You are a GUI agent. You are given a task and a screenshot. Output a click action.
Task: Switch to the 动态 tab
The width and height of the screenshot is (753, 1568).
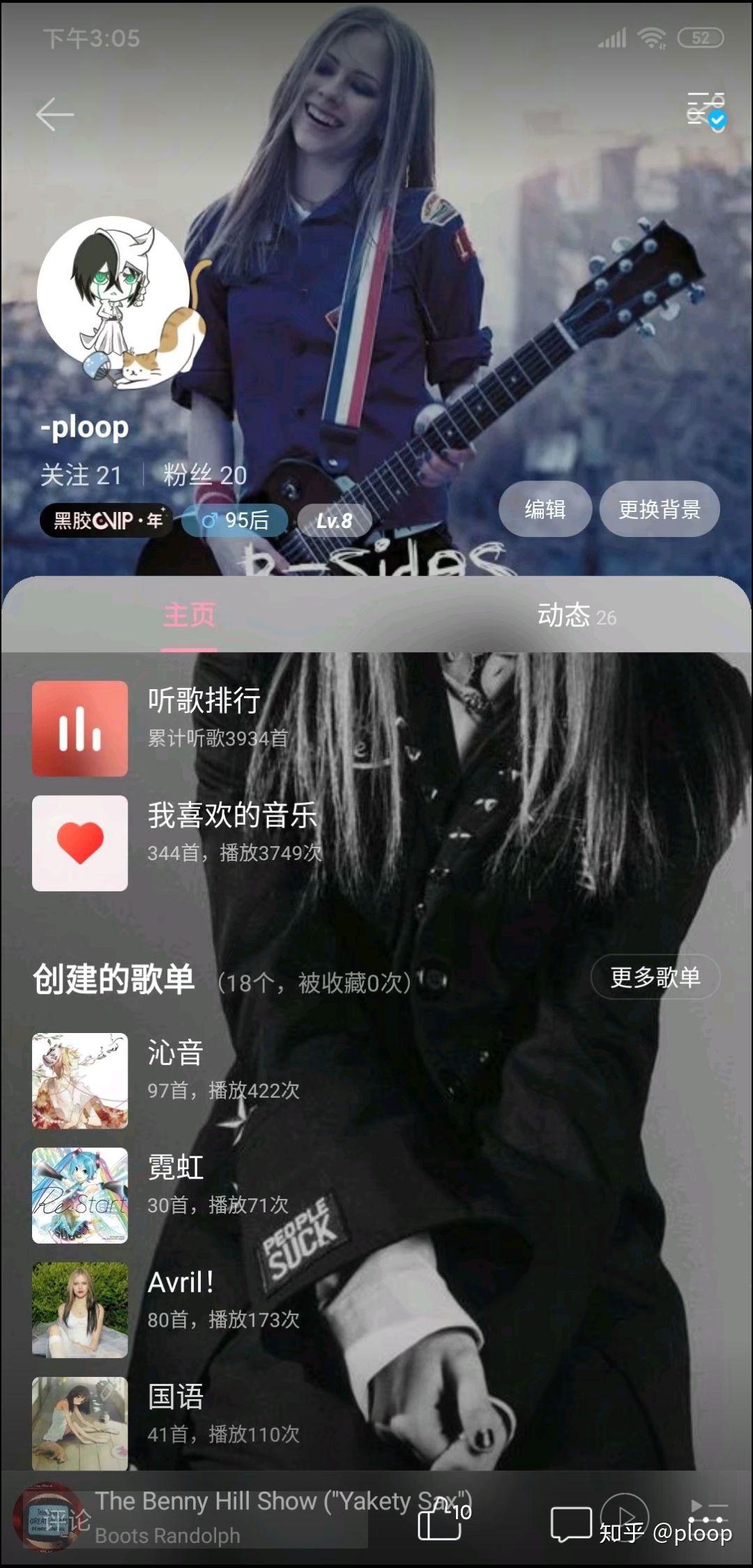(575, 615)
